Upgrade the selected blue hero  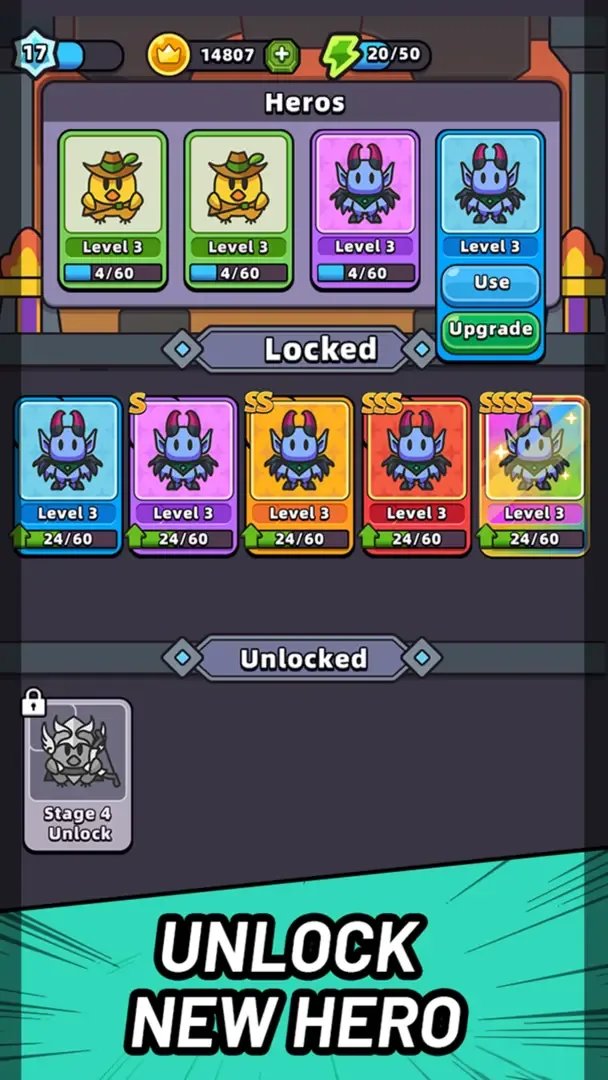pos(490,329)
